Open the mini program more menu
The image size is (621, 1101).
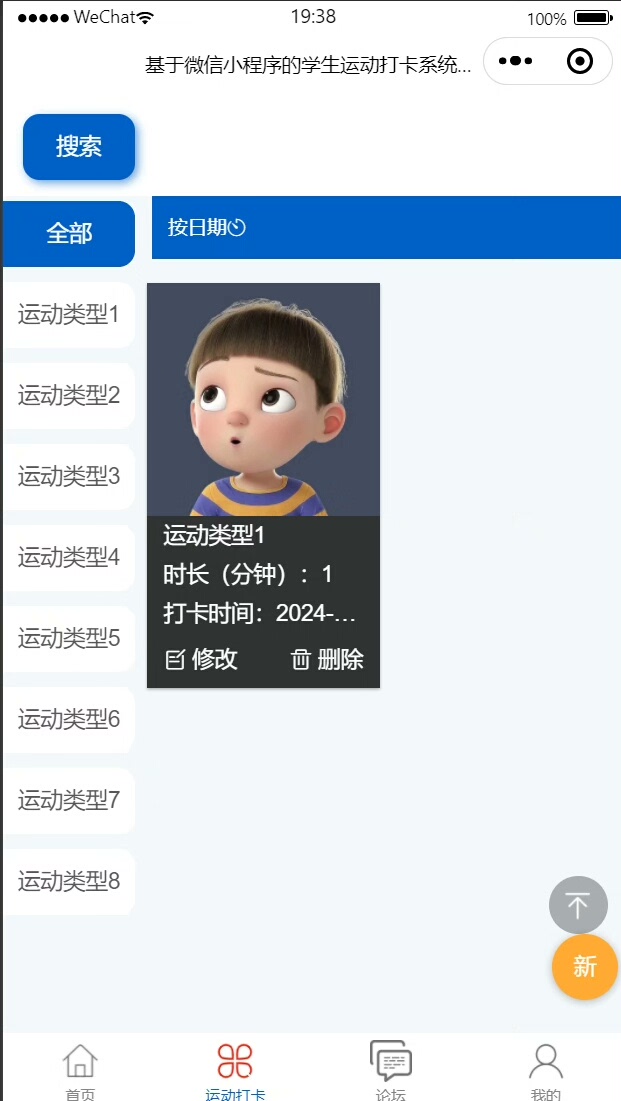(x=515, y=61)
